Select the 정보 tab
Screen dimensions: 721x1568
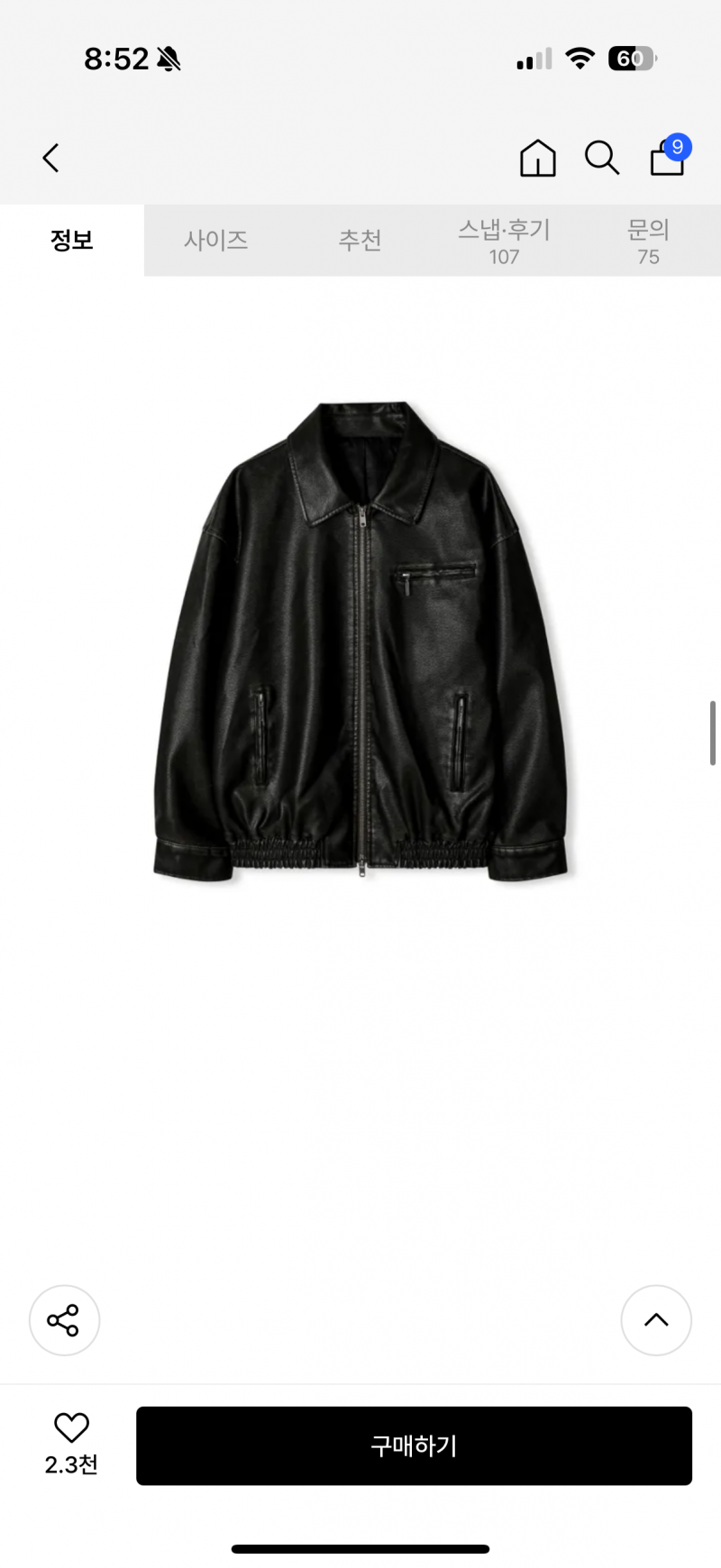coord(72,240)
